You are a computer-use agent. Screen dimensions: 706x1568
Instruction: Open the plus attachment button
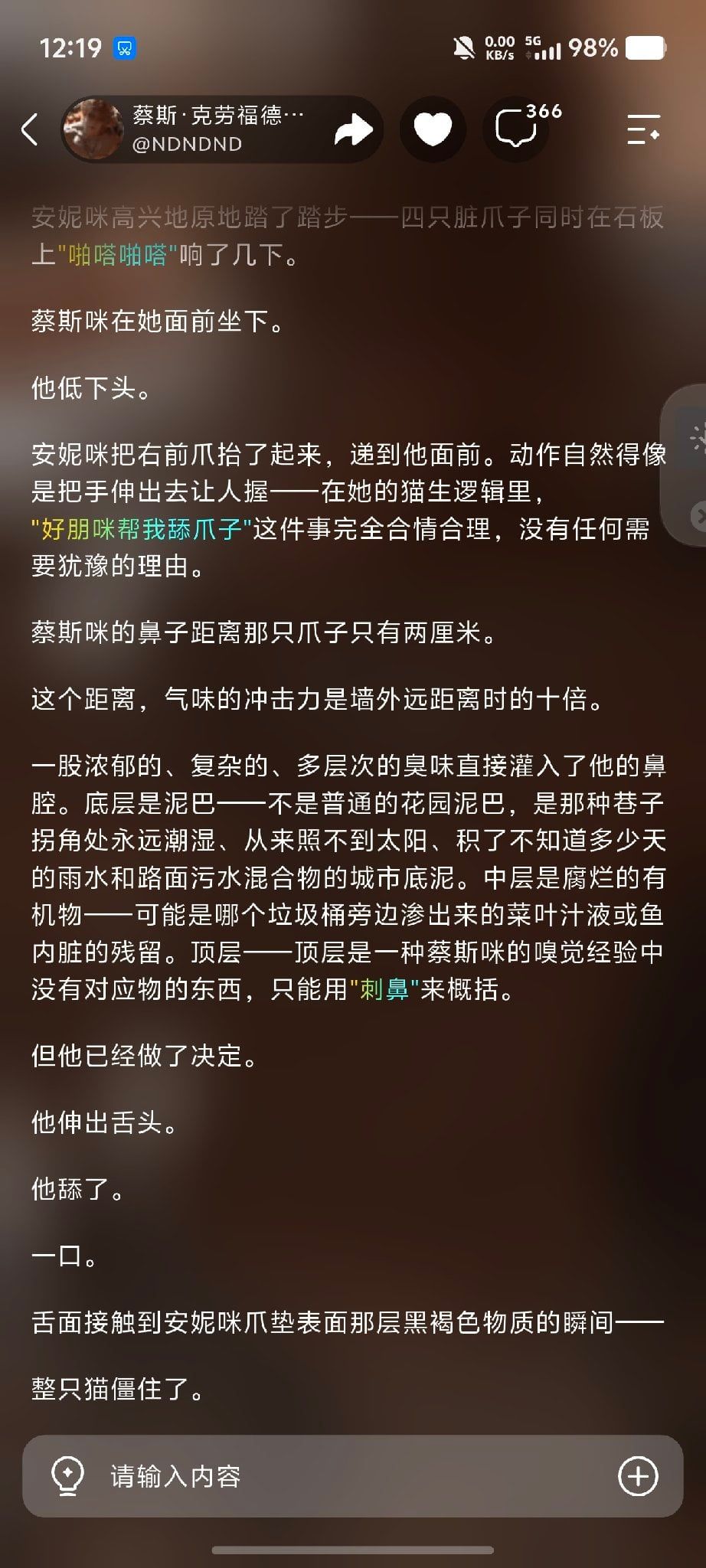point(638,1476)
